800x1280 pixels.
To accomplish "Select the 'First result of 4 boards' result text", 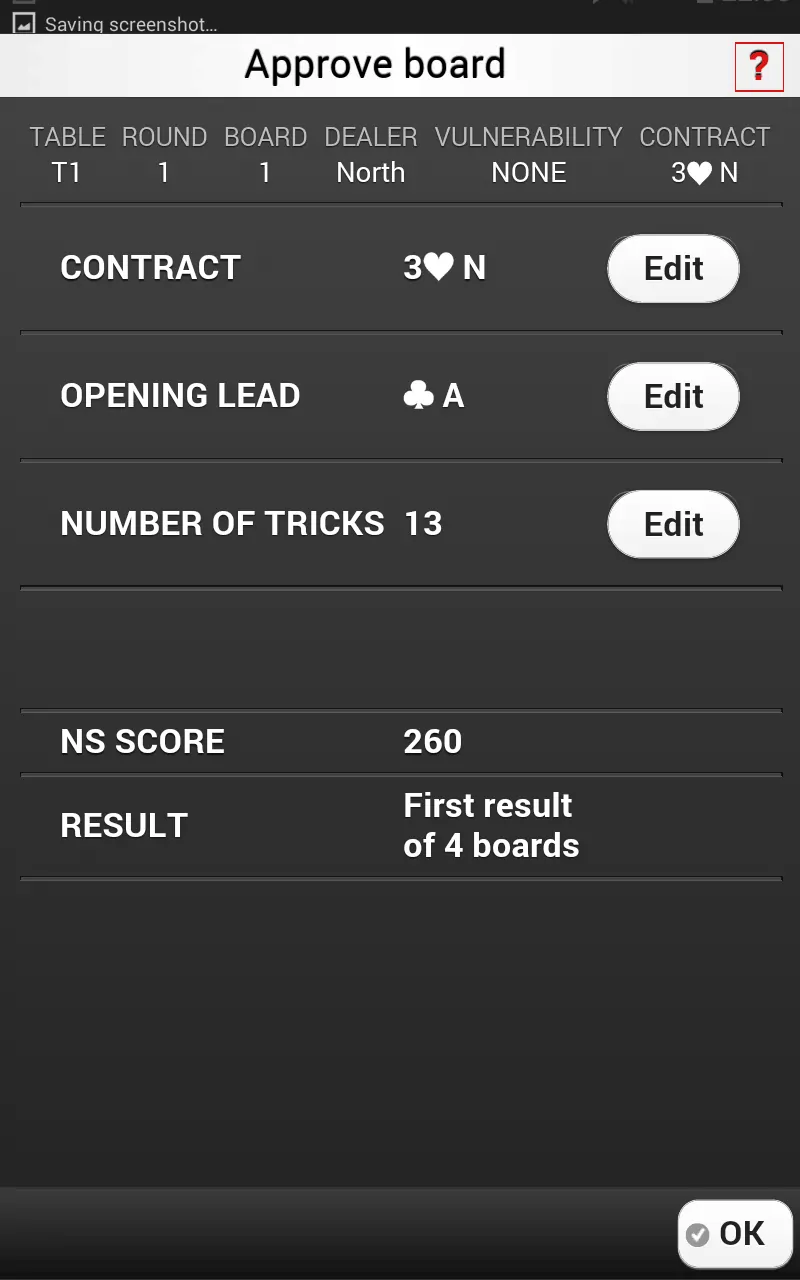I will click(x=489, y=824).
